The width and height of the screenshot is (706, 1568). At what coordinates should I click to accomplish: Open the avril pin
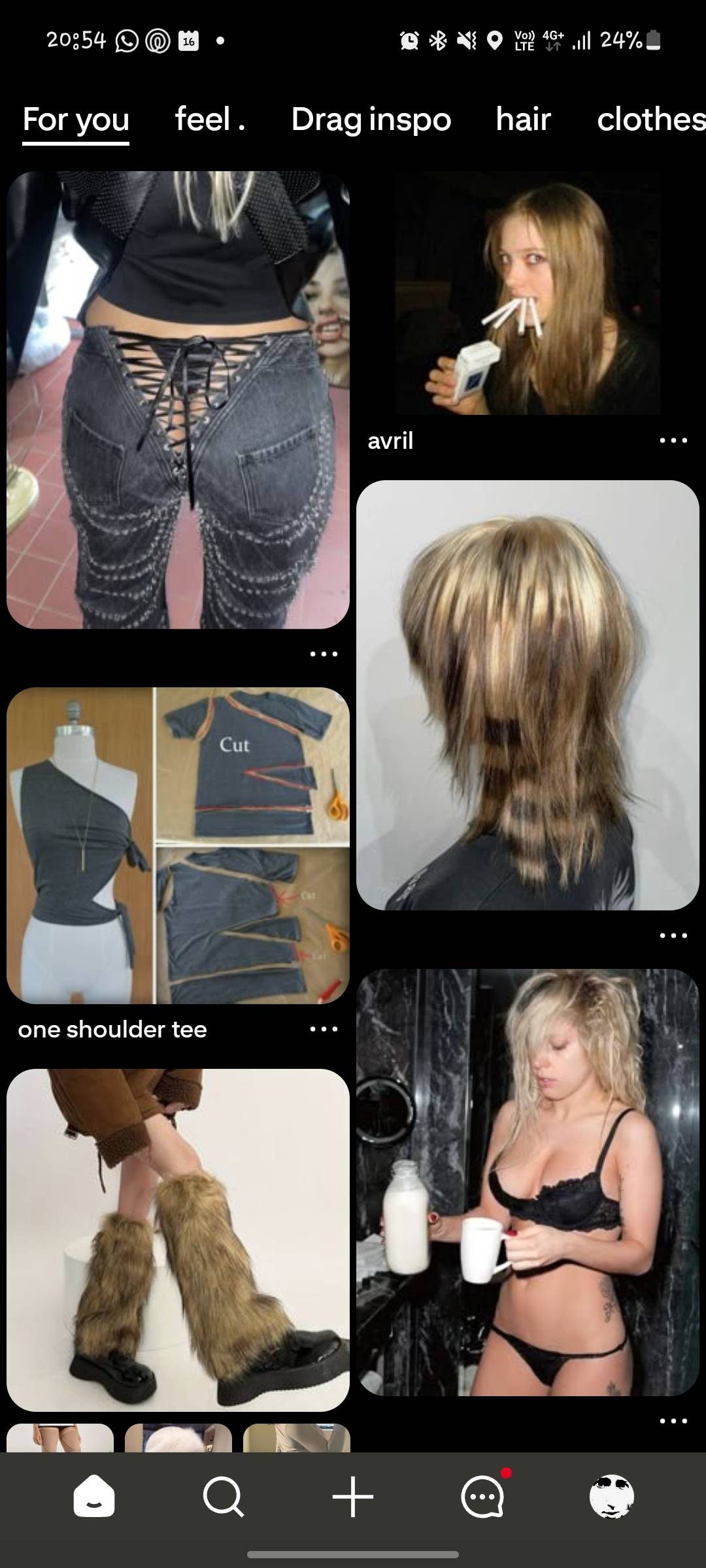click(x=528, y=293)
